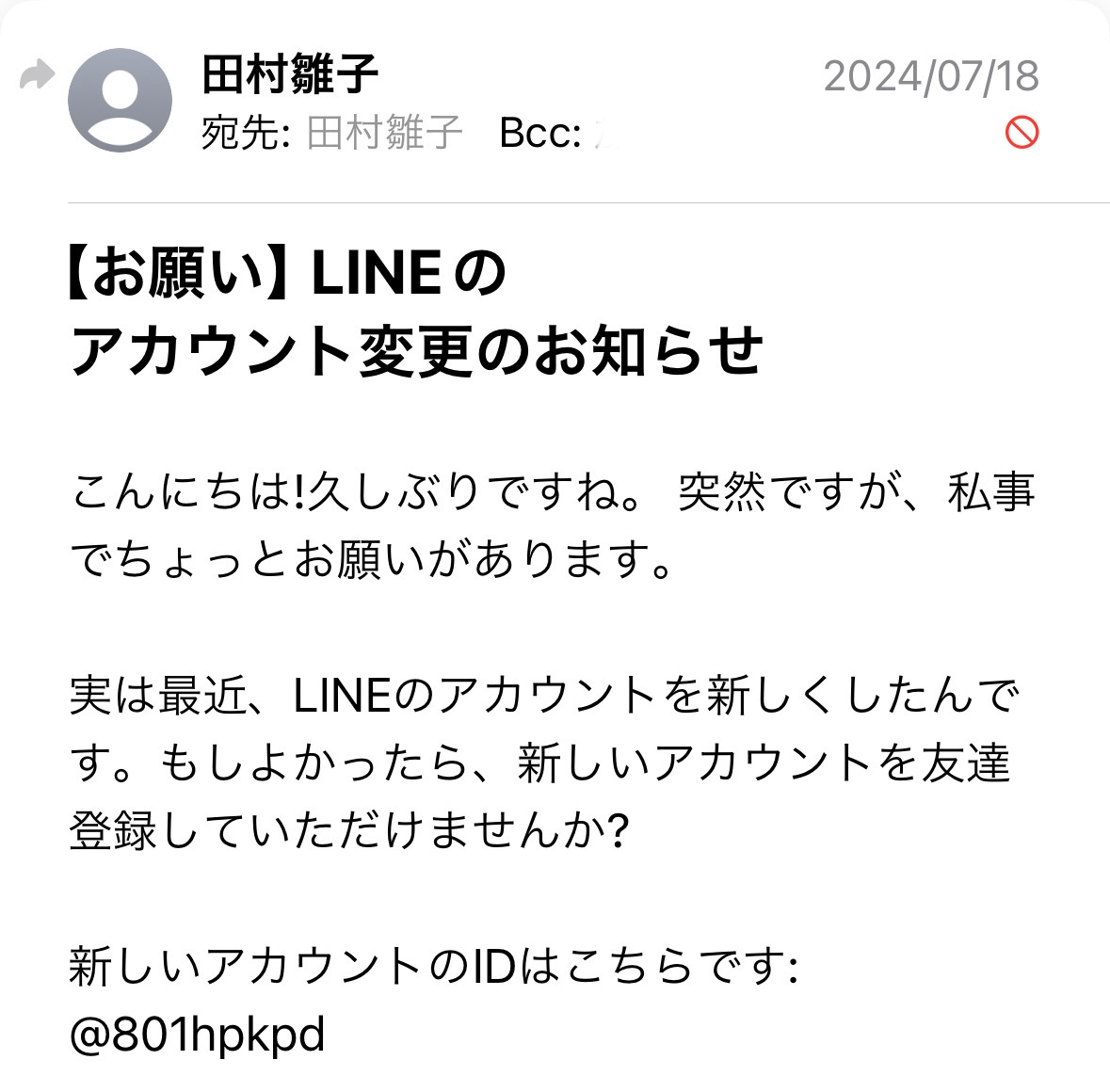The height and width of the screenshot is (1092, 1110).
Task: Open sender name 田村雛子 in header
Action: pyautogui.click(x=290, y=73)
